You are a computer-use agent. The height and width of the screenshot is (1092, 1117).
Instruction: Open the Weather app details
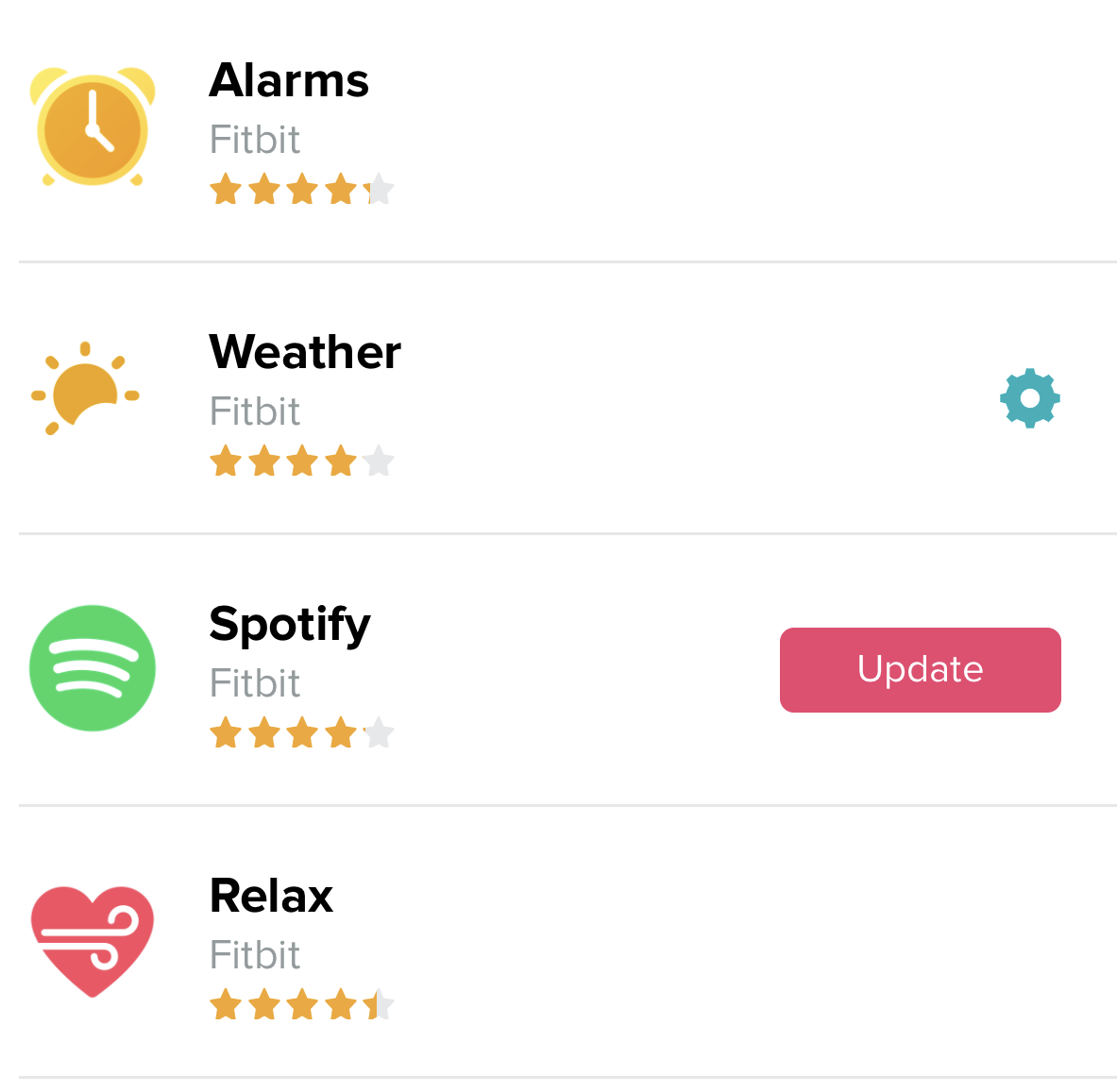(x=304, y=352)
